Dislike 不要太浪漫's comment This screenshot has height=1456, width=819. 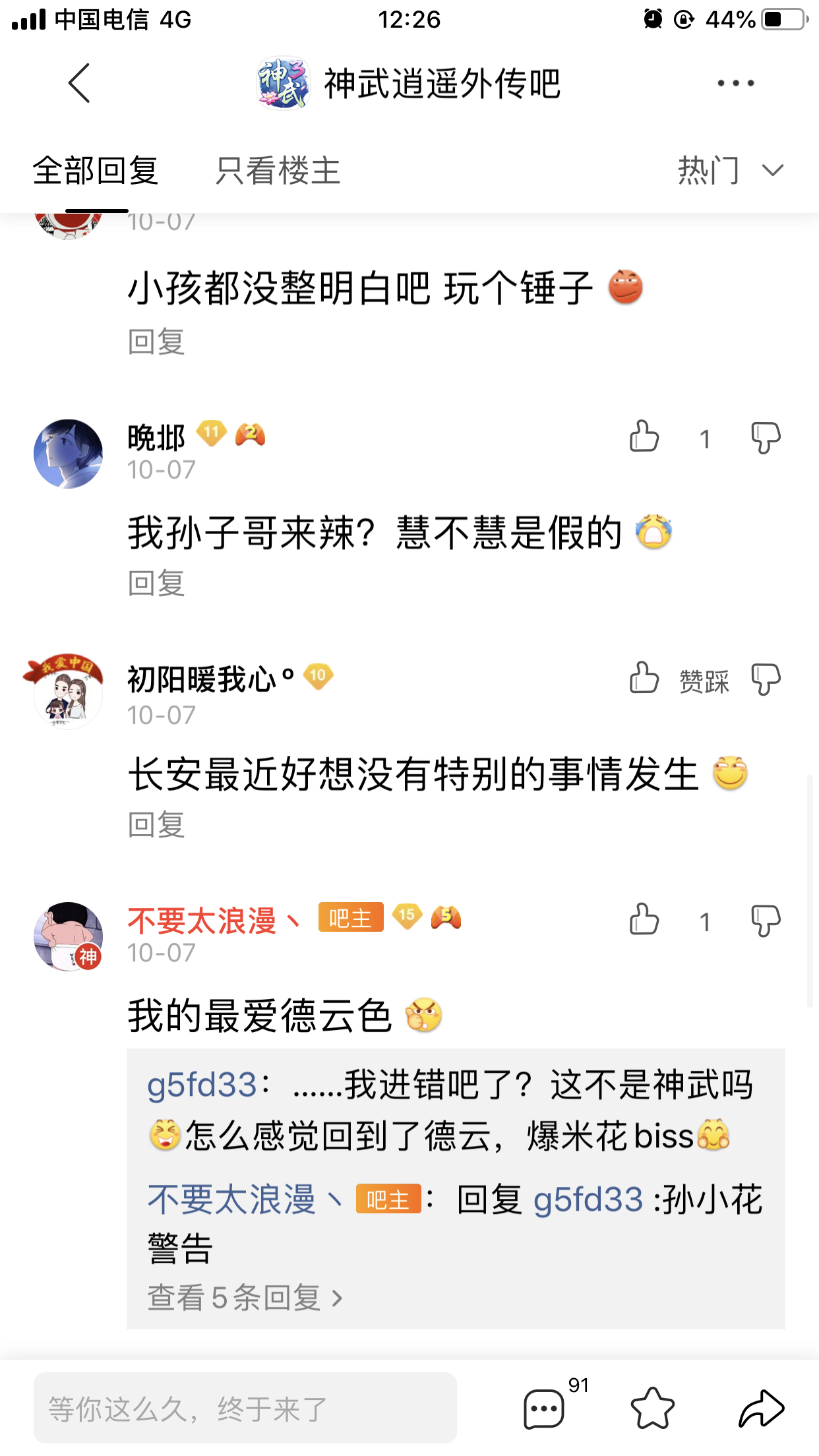[766, 921]
